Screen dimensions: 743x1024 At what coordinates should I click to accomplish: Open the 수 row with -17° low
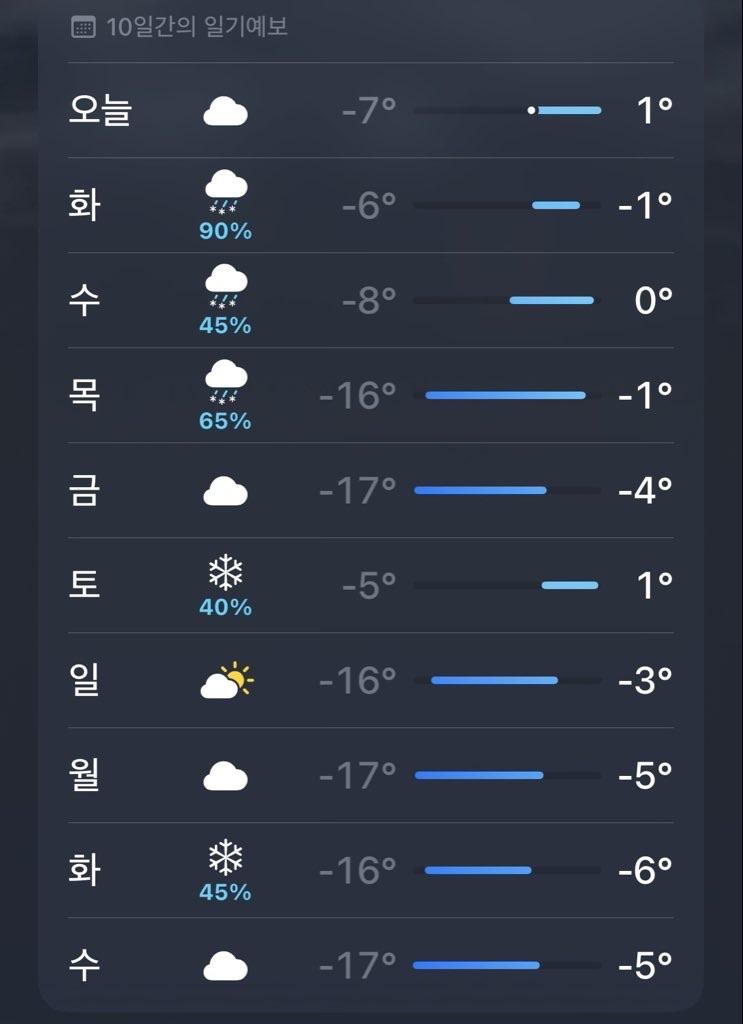point(370,965)
